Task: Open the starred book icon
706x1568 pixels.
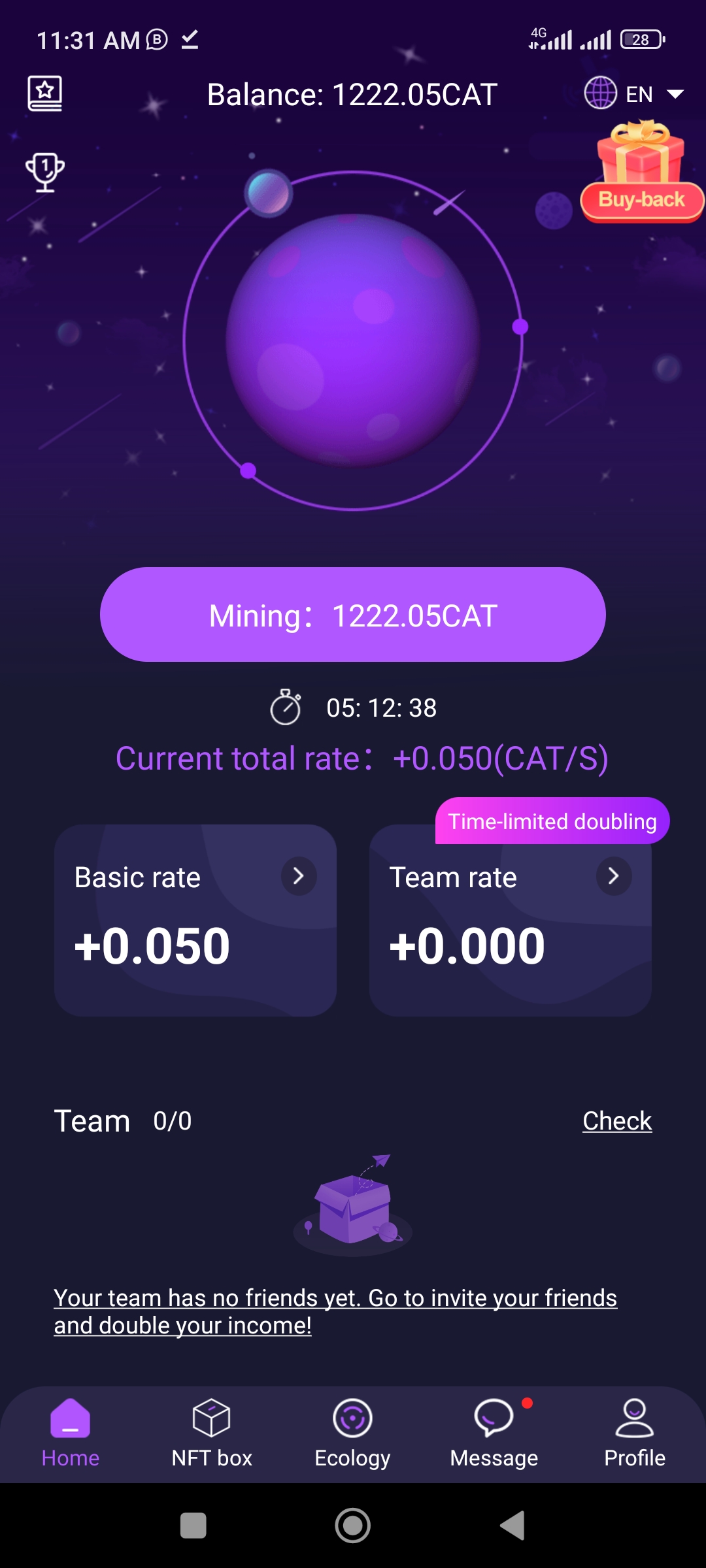Action: coord(45,93)
